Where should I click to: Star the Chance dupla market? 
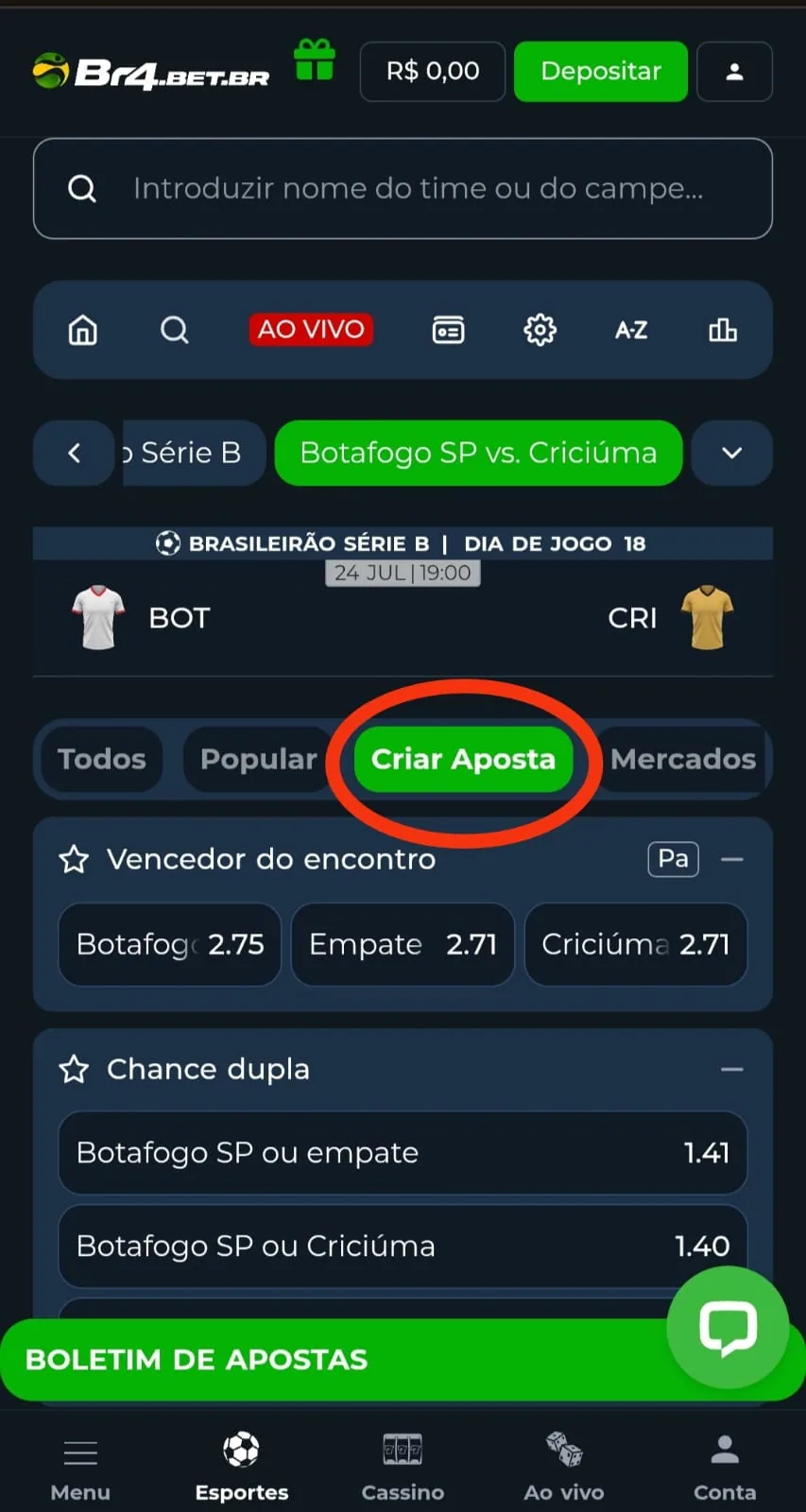(74, 1069)
